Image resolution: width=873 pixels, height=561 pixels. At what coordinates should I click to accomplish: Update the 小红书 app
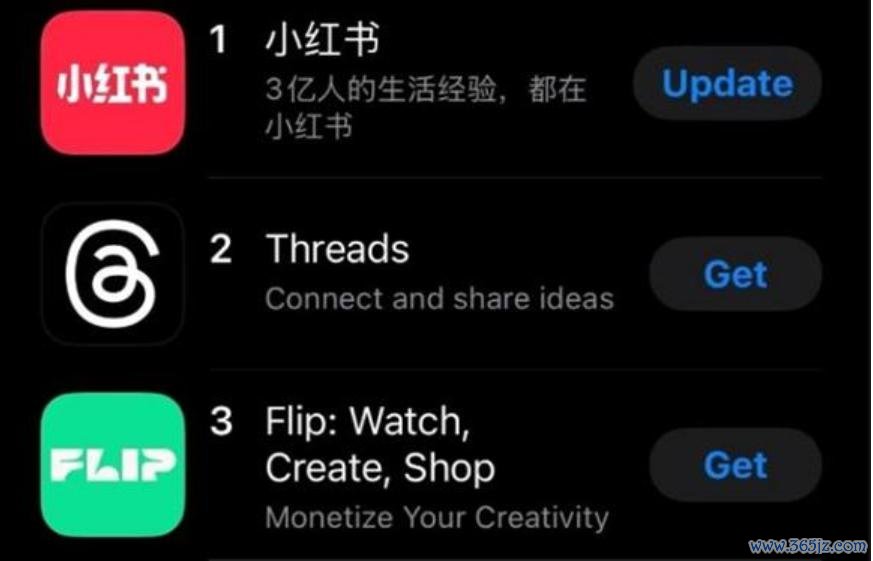pyautogui.click(x=727, y=83)
